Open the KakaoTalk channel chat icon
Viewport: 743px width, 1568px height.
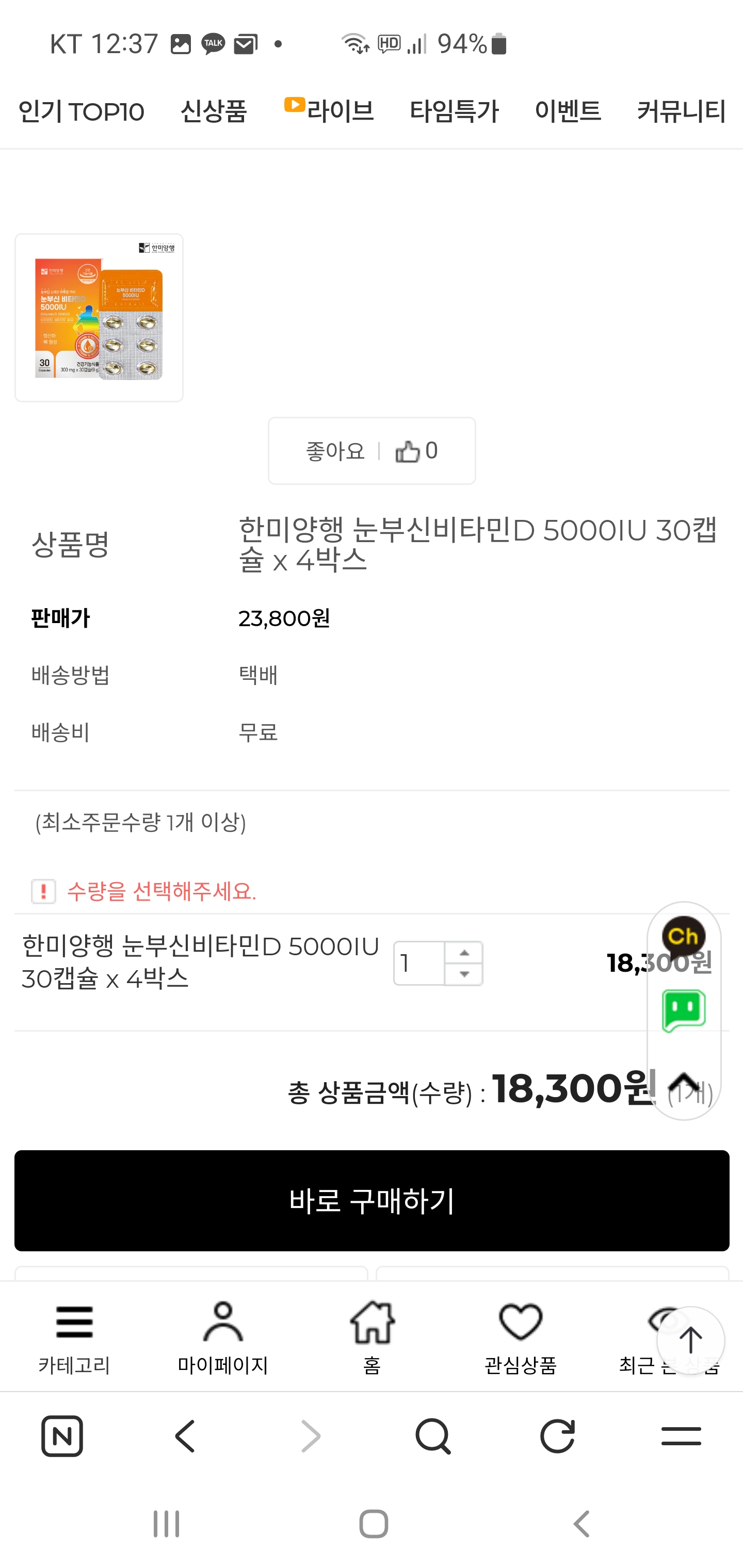[683, 937]
